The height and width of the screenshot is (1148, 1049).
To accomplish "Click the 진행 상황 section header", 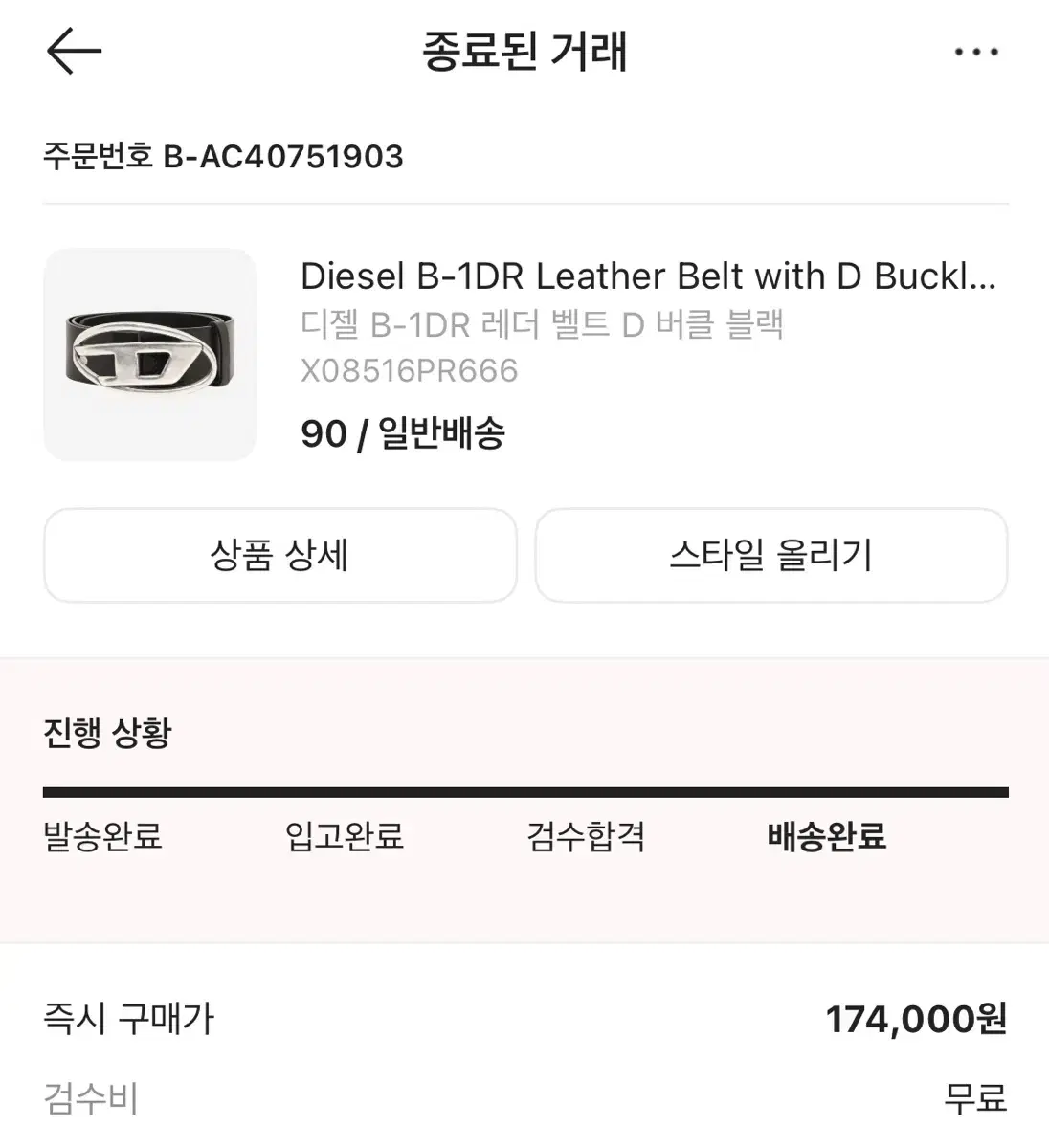I will click(x=105, y=735).
